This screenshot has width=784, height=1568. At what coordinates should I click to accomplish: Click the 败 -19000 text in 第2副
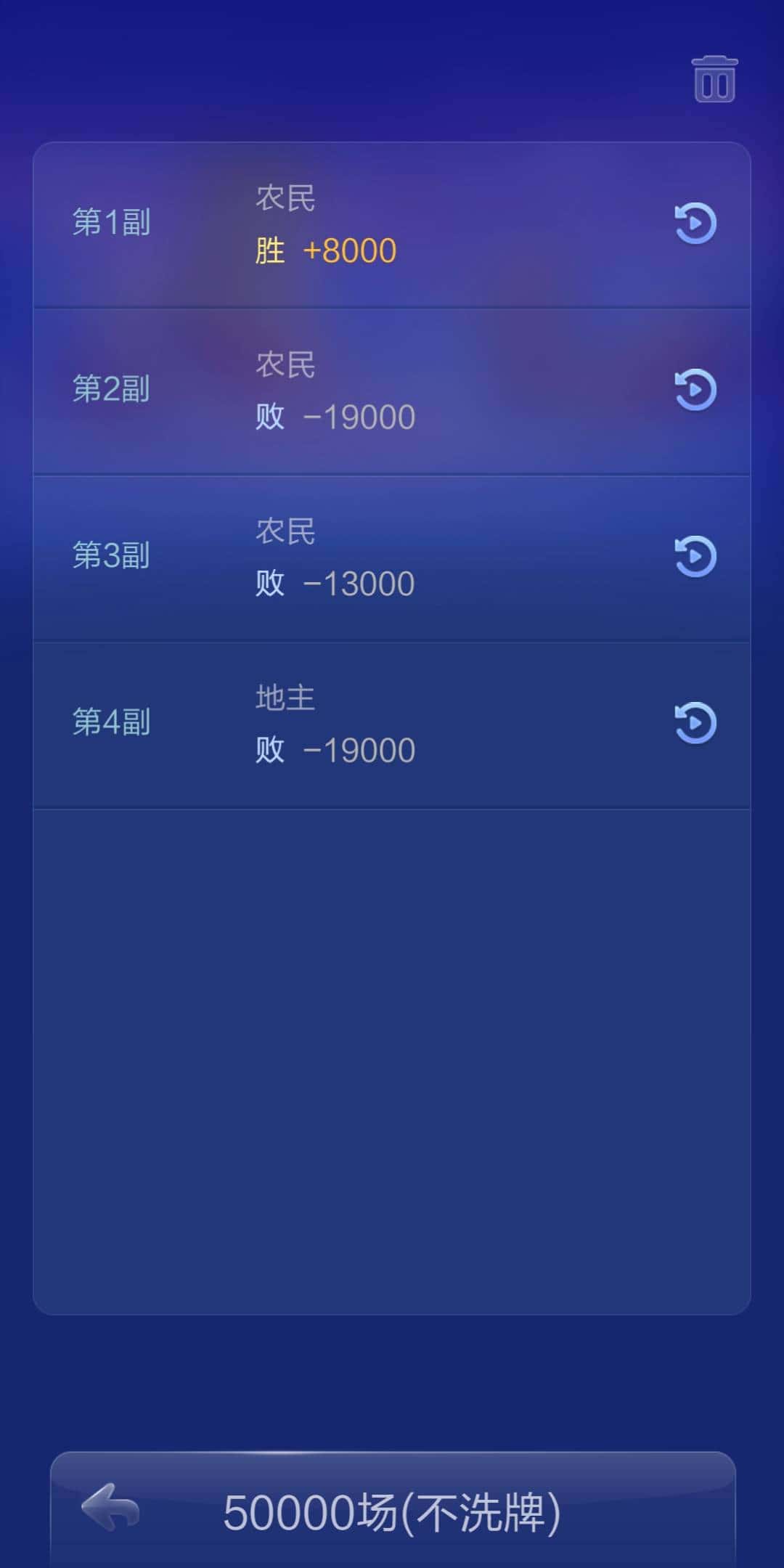click(x=334, y=416)
